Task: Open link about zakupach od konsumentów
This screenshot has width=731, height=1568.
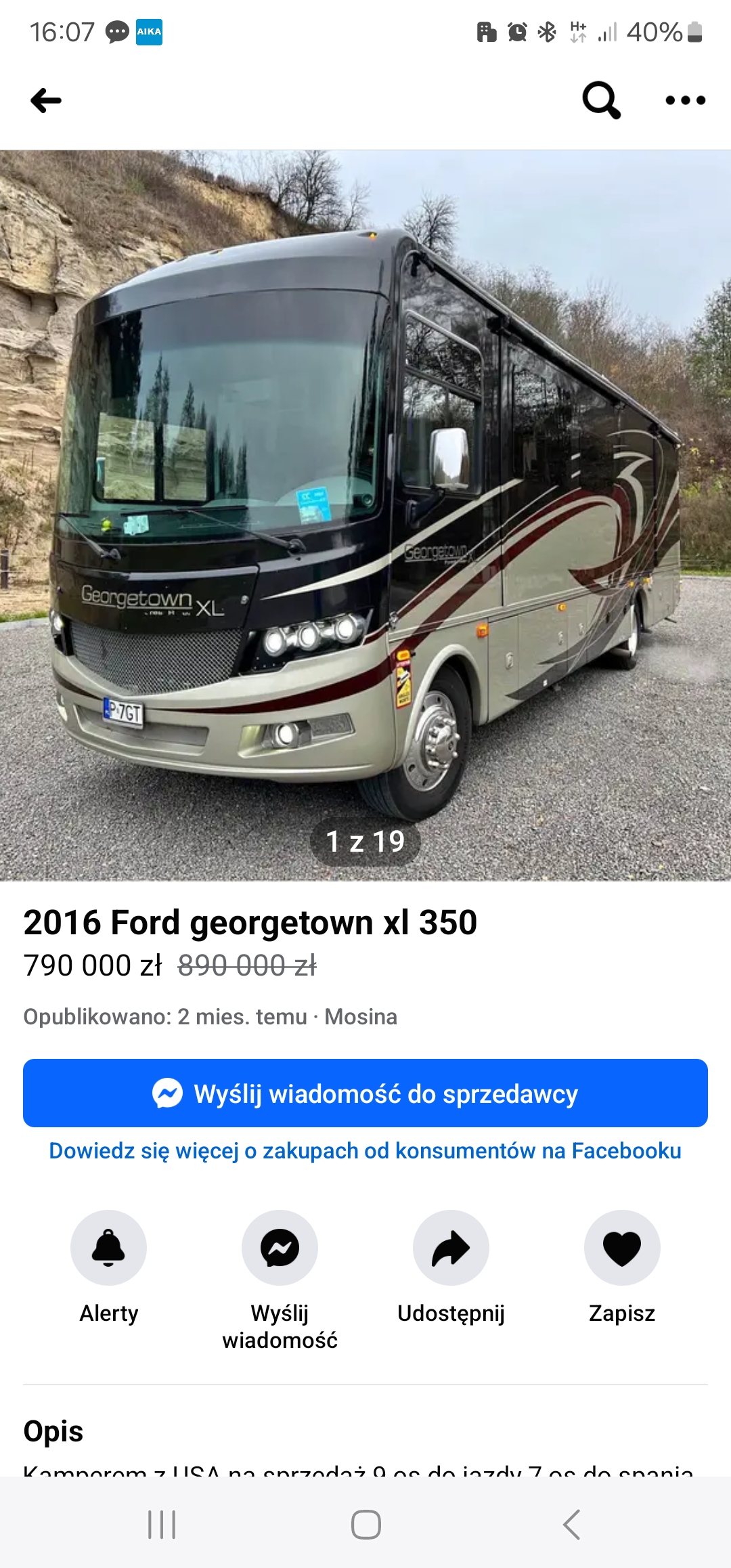Action: click(x=365, y=1151)
